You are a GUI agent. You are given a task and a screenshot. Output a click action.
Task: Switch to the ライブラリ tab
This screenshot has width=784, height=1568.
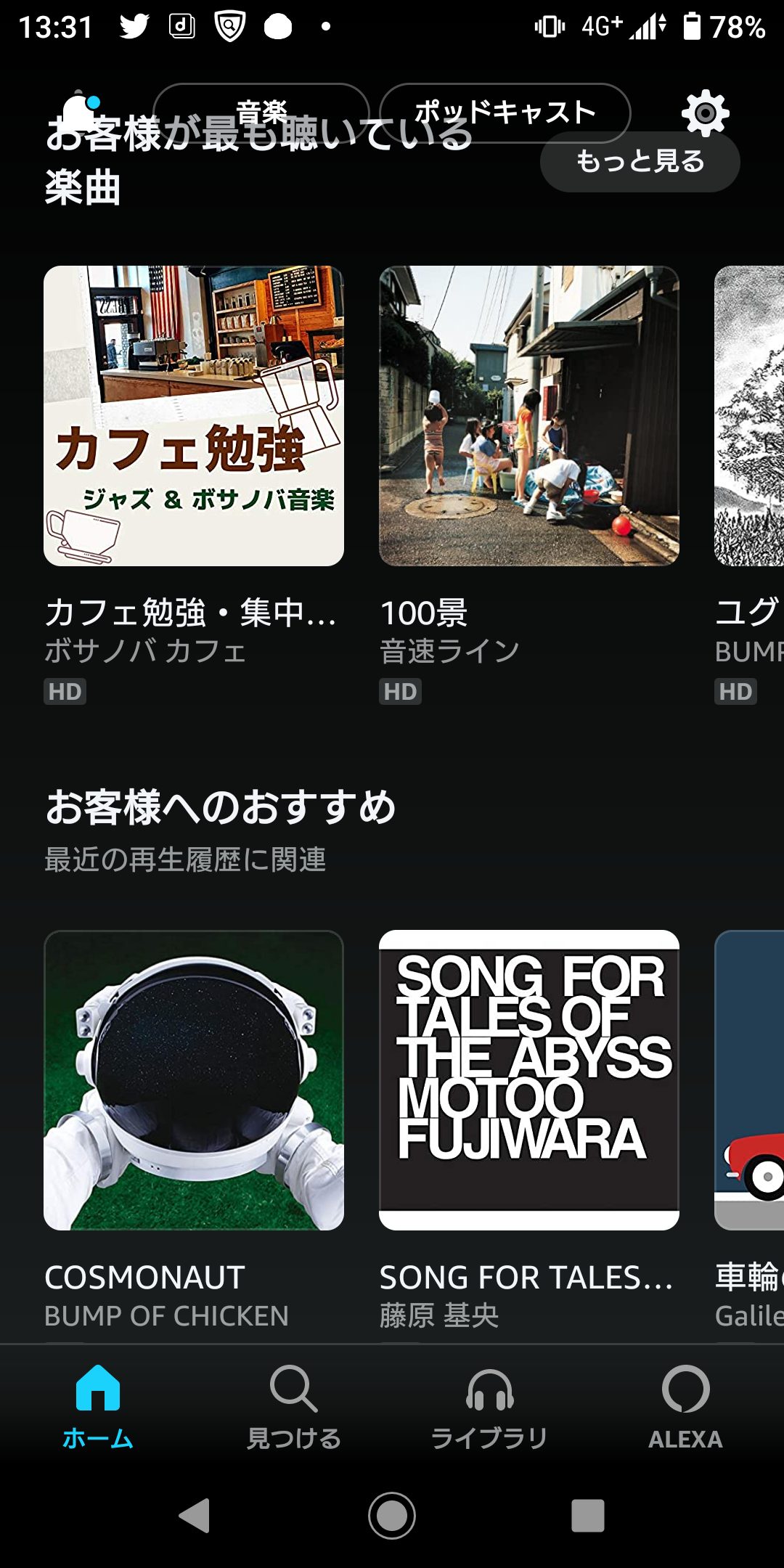(x=490, y=1408)
